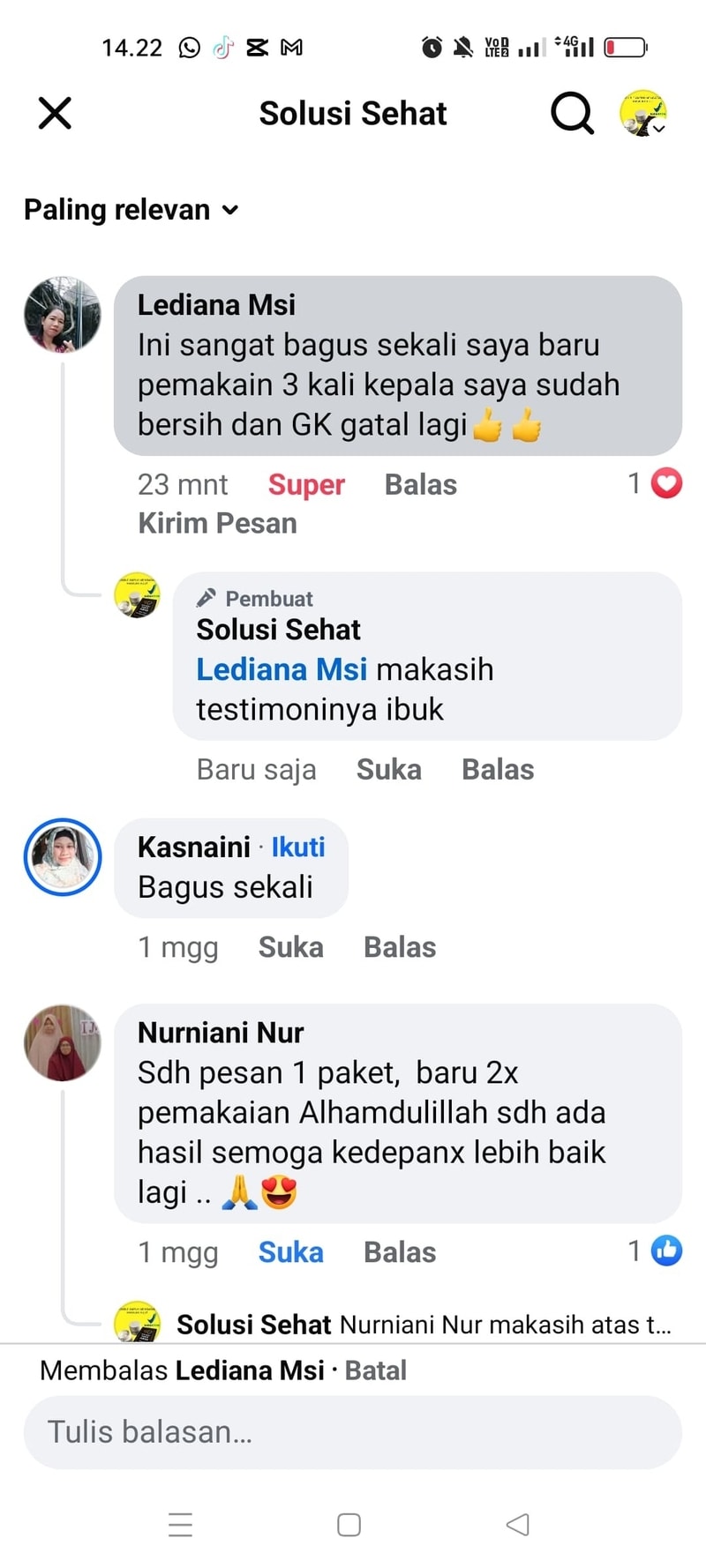Go back using the system navigation arrow
The image size is (706, 1568).
tap(518, 1525)
